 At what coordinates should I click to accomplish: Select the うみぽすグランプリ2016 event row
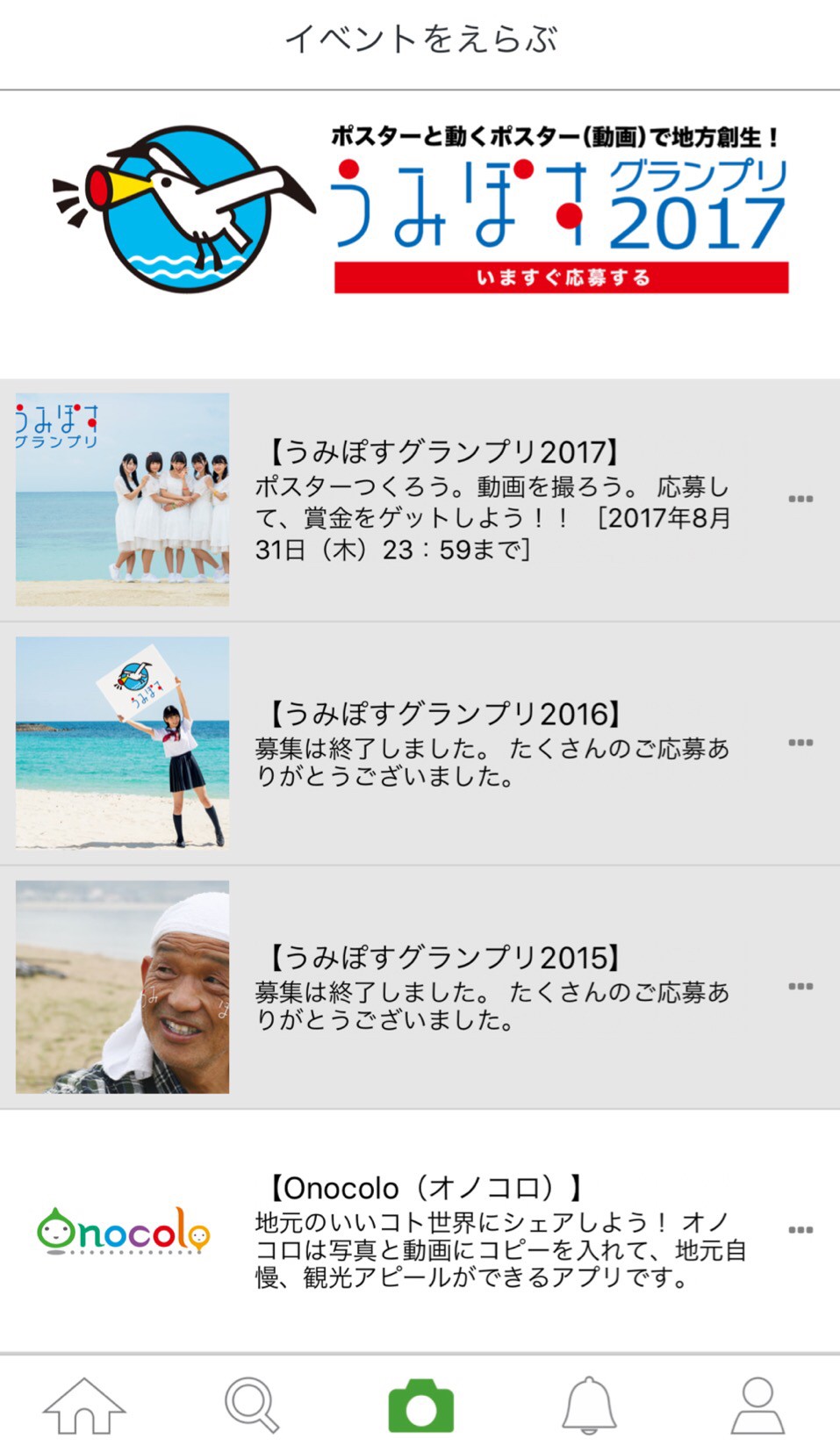[492, 743]
